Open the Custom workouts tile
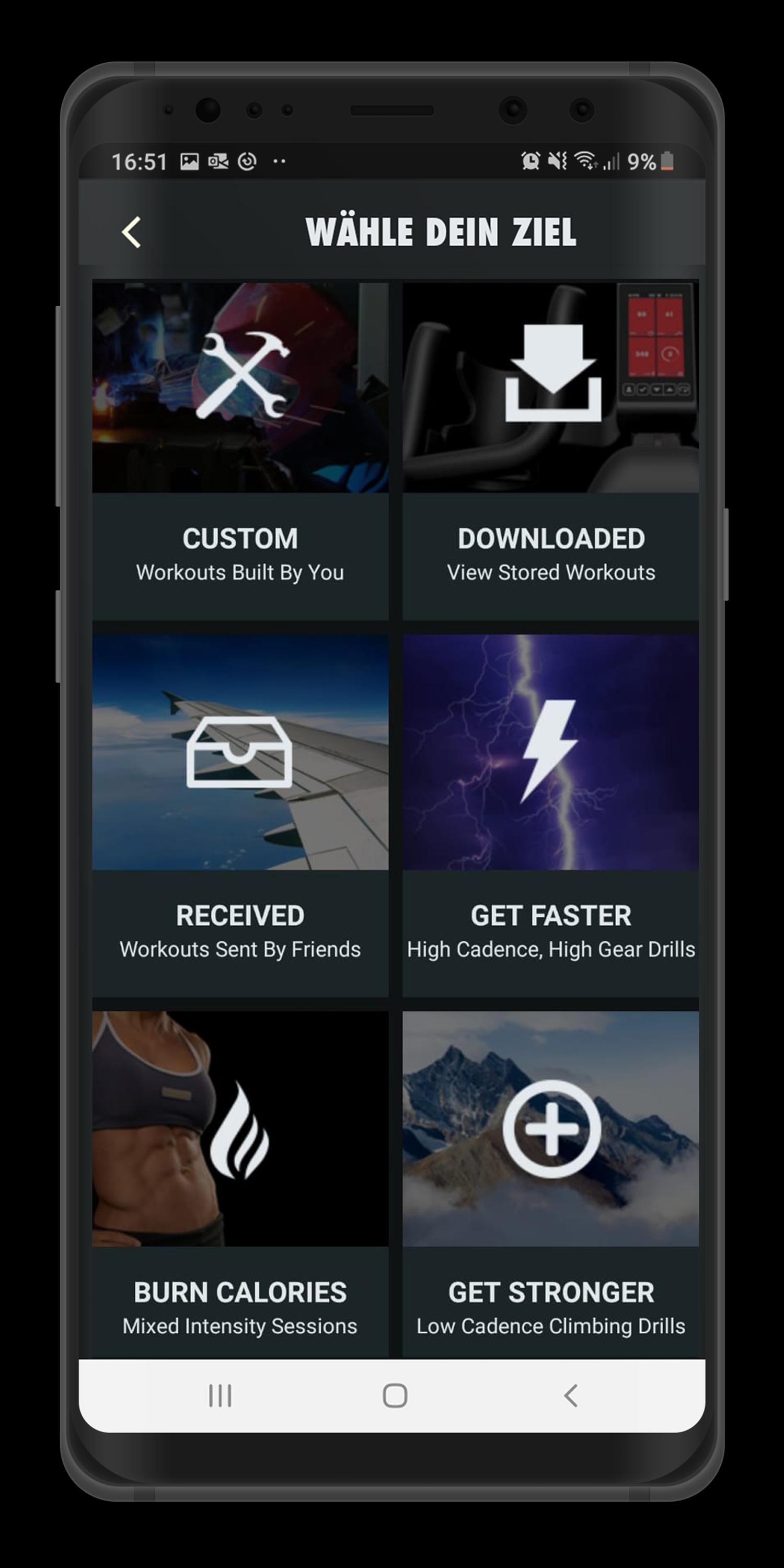Image resolution: width=784 pixels, height=1568 pixels. (240, 451)
